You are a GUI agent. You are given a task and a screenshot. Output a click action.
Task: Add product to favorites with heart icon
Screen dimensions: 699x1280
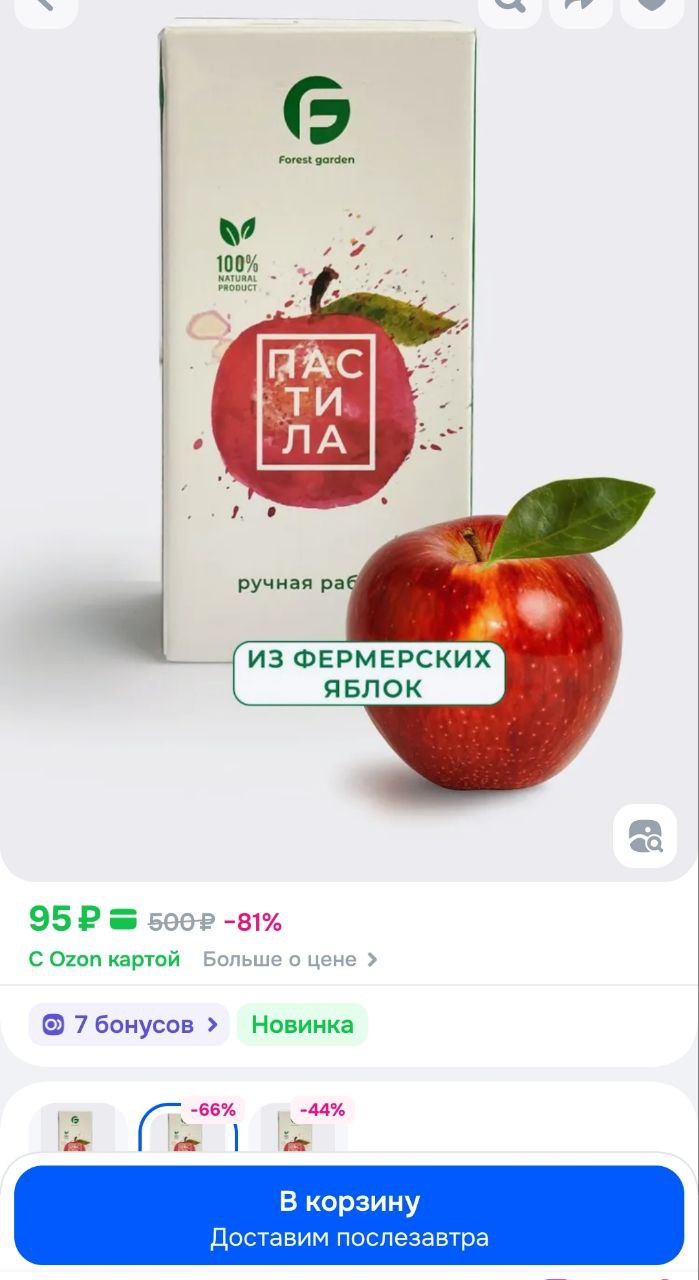click(x=653, y=6)
